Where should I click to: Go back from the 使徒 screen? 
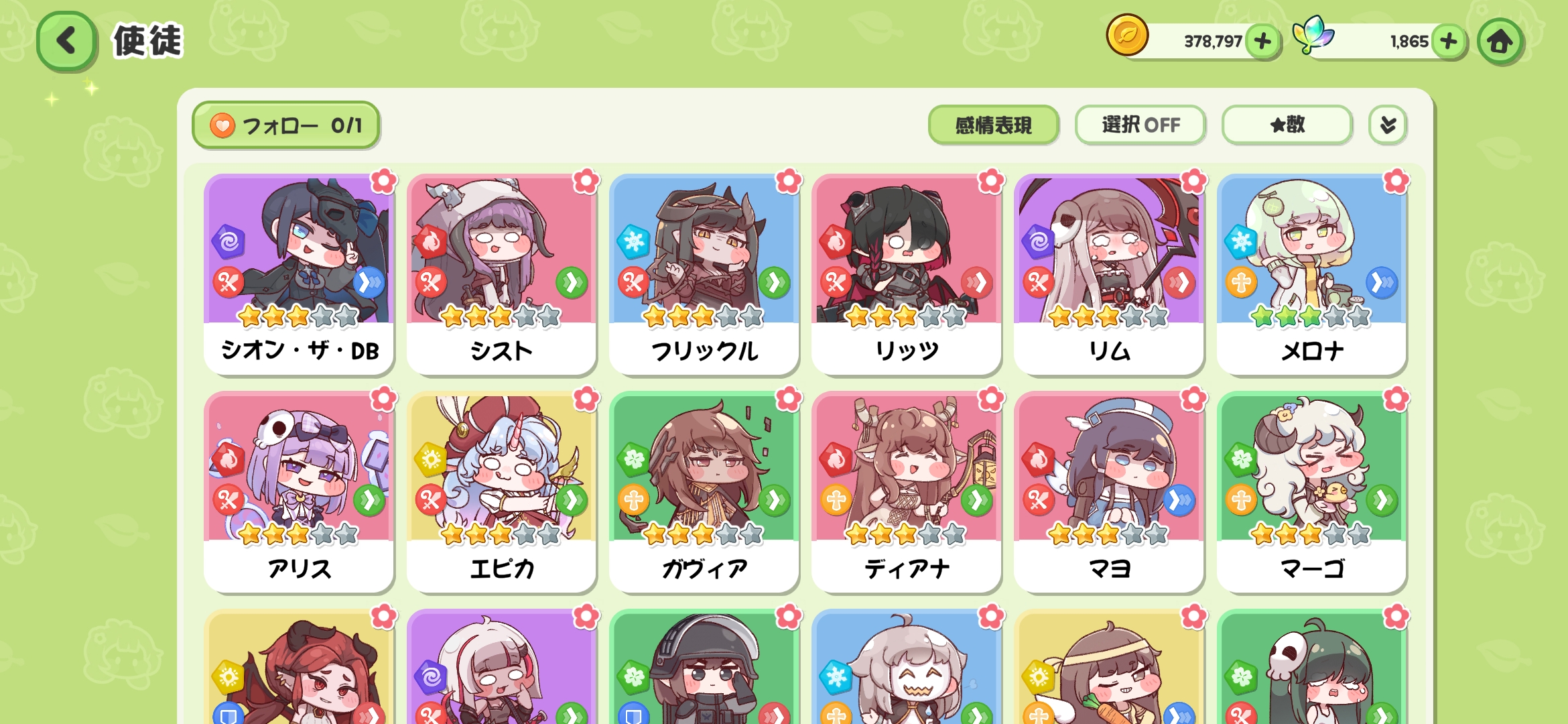click(x=66, y=42)
